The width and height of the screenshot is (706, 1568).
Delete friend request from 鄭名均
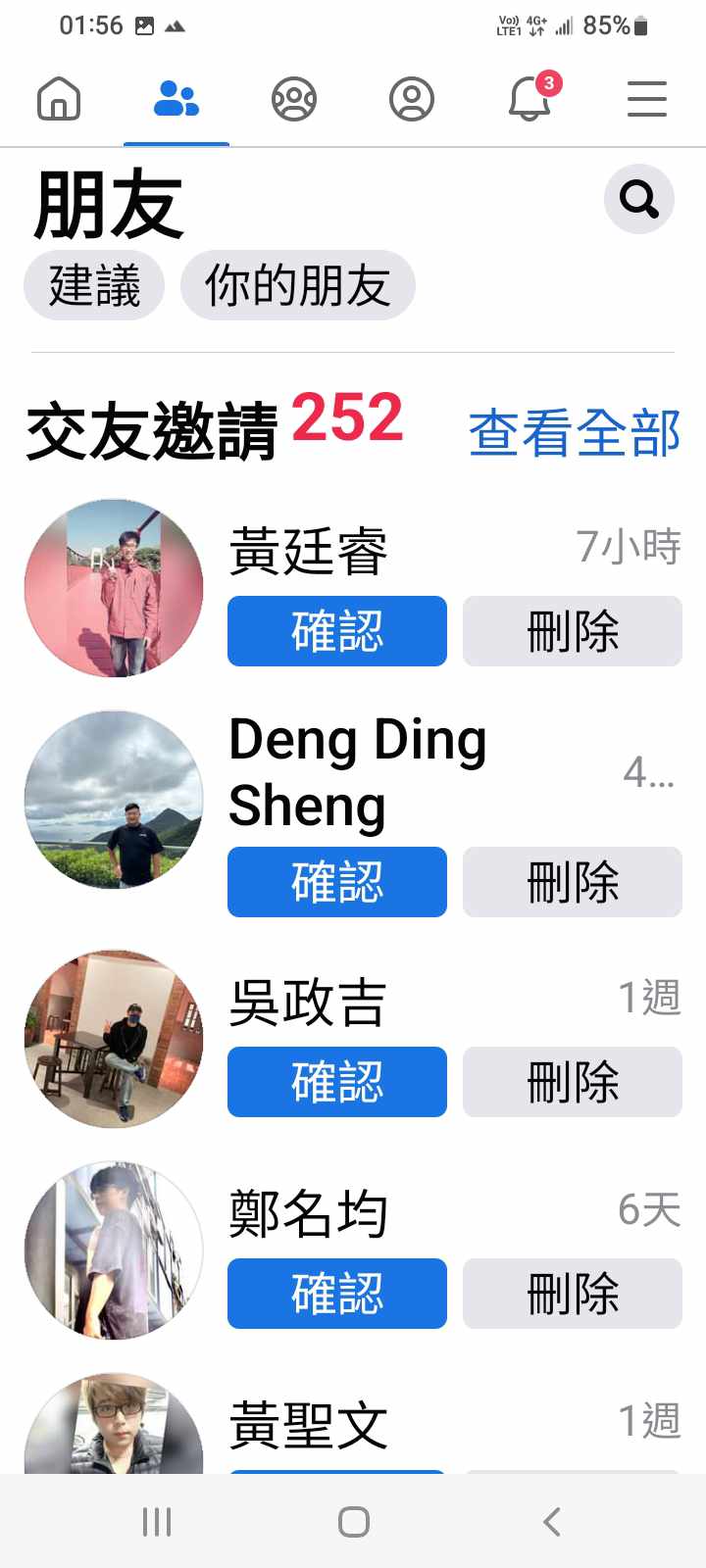573,1294
